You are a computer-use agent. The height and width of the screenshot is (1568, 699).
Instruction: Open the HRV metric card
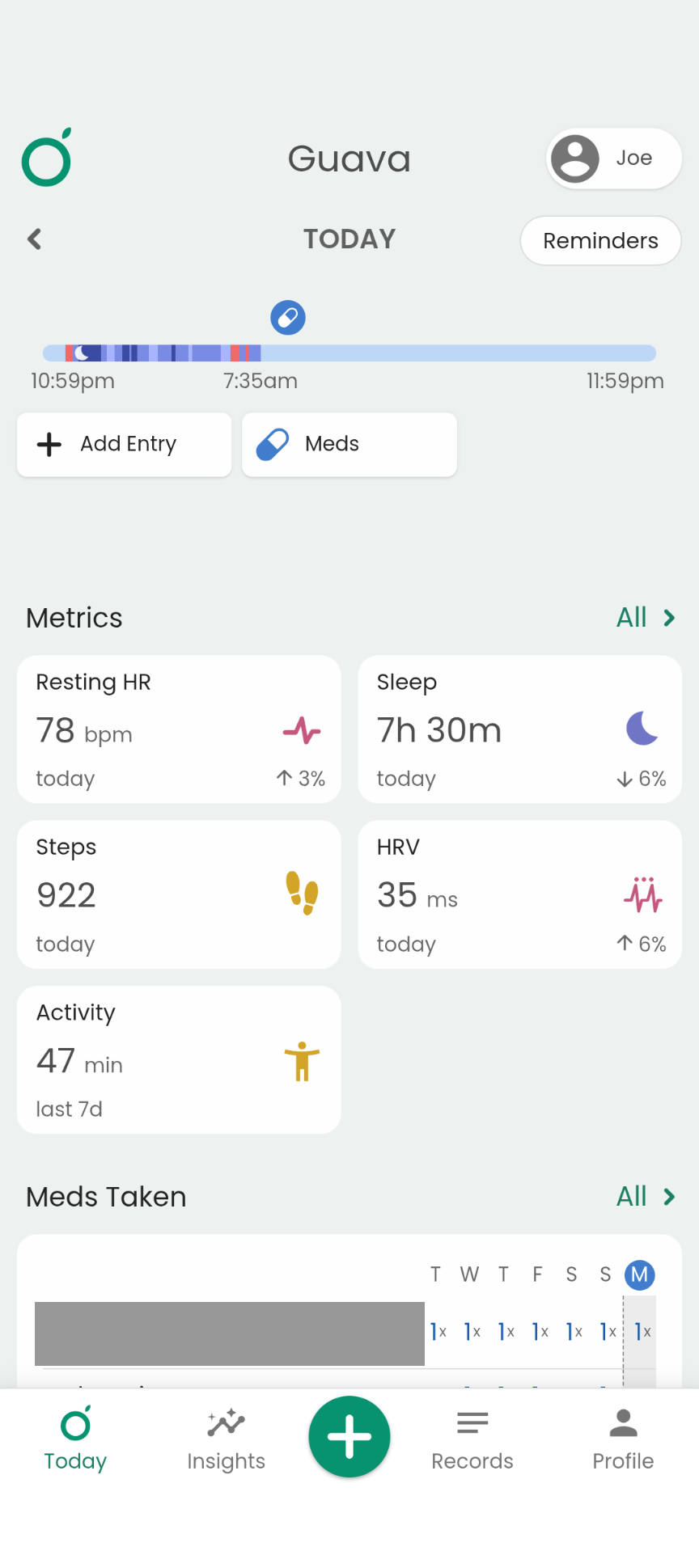519,894
